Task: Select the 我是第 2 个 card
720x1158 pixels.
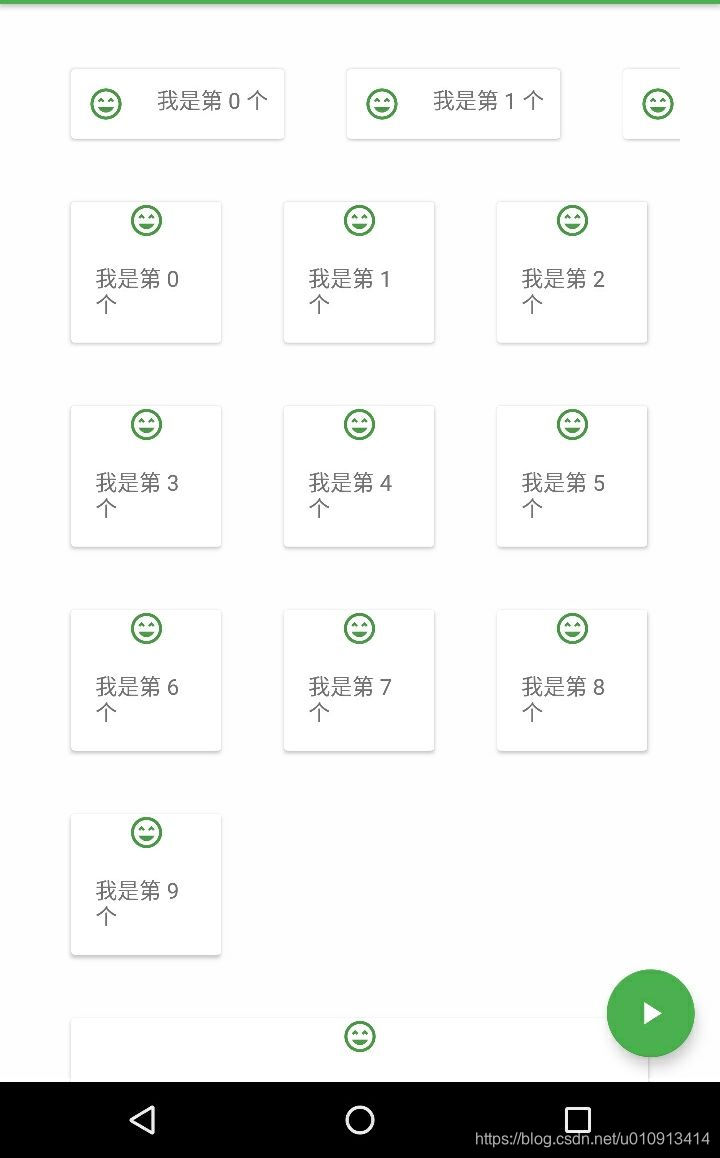Action: point(571,271)
